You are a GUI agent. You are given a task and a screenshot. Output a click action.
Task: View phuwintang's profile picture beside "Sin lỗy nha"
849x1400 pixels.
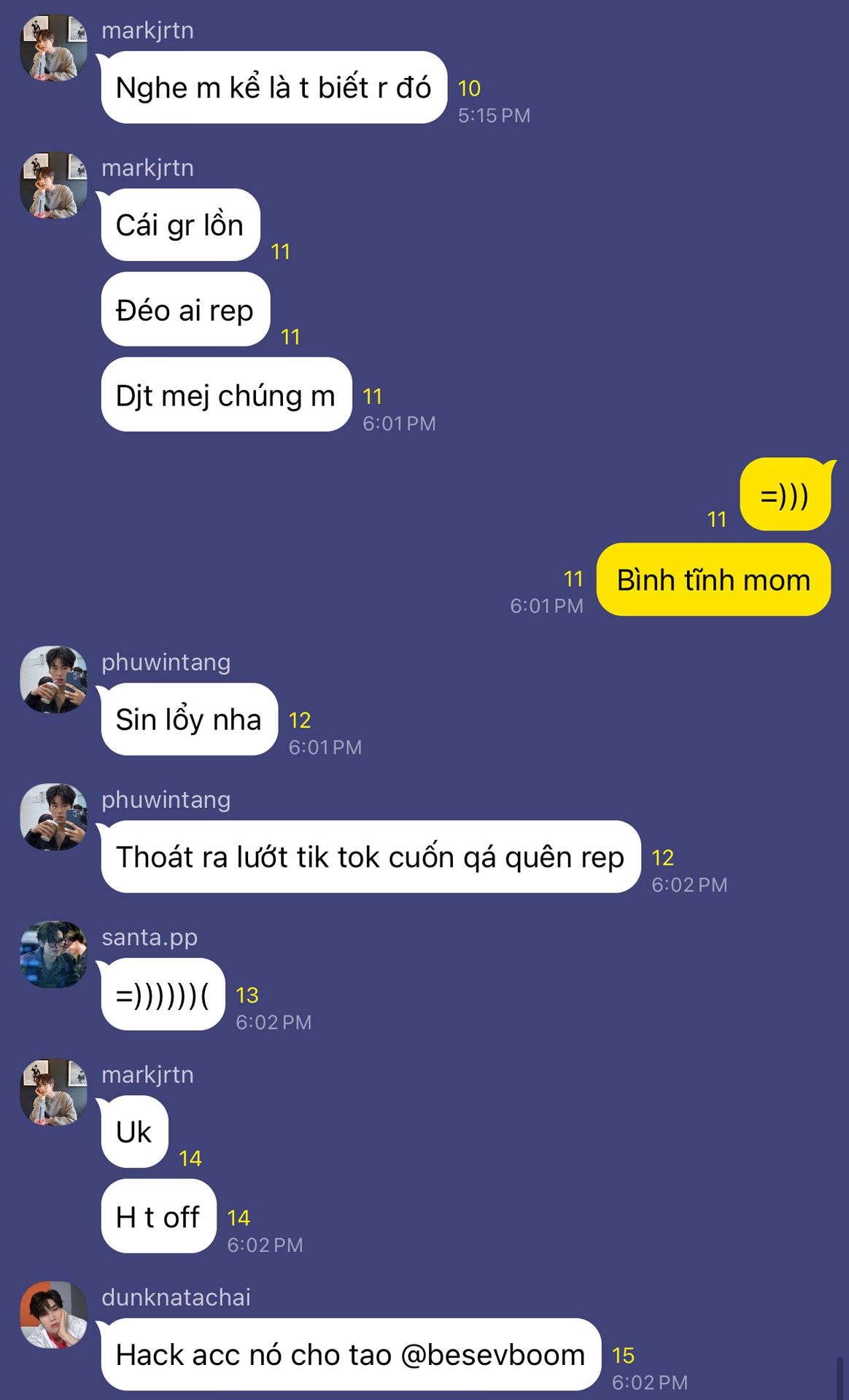pyautogui.click(x=53, y=679)
